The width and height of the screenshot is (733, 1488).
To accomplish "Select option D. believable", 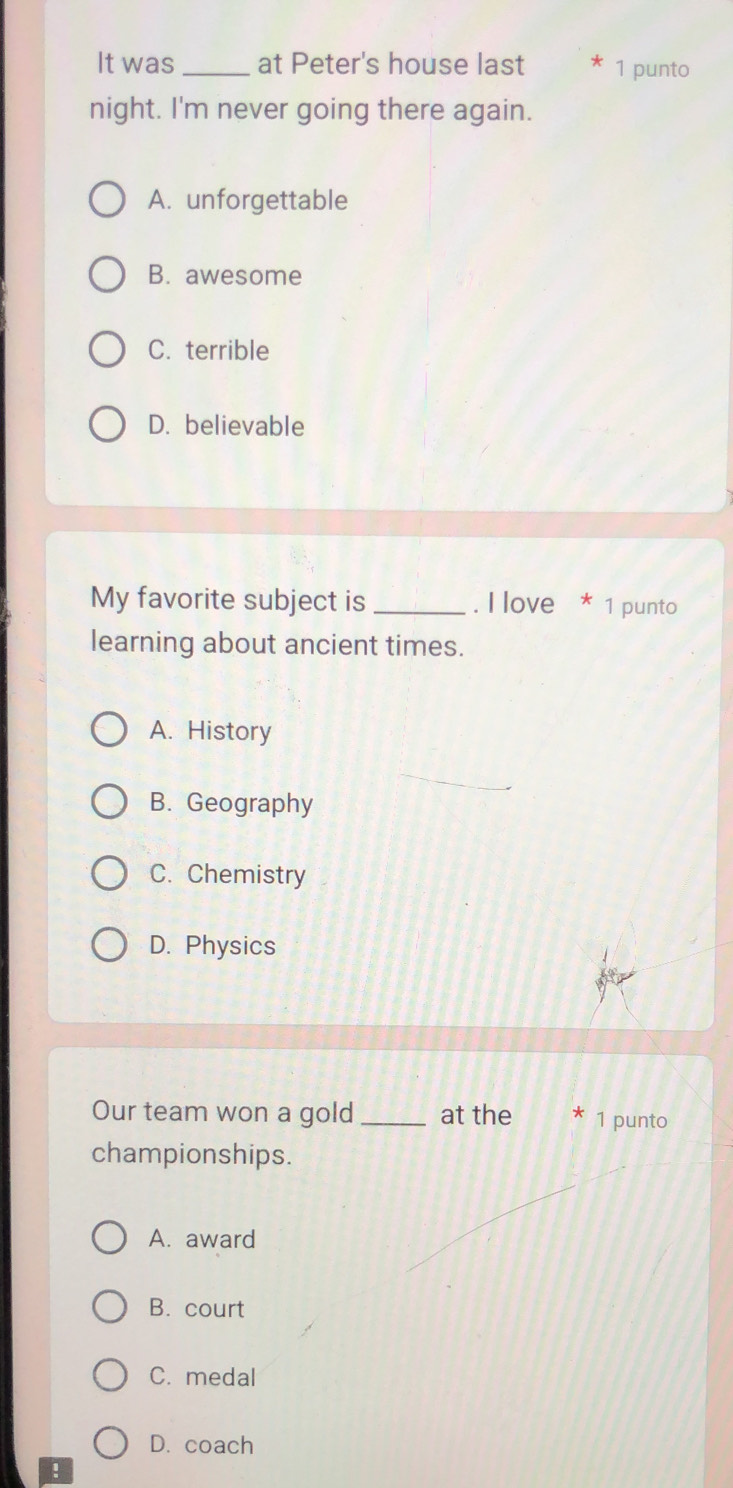I will [109, 426].
